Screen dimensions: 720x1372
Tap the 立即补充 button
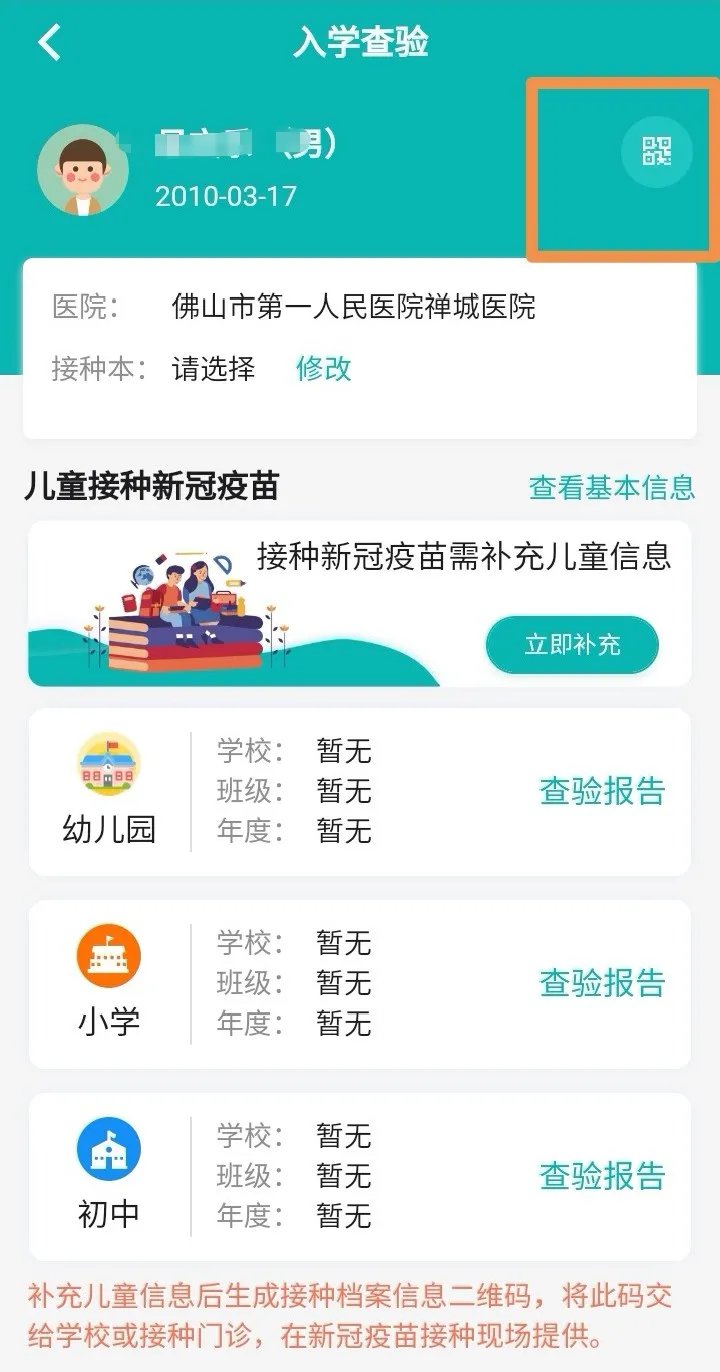coord(572,644)
